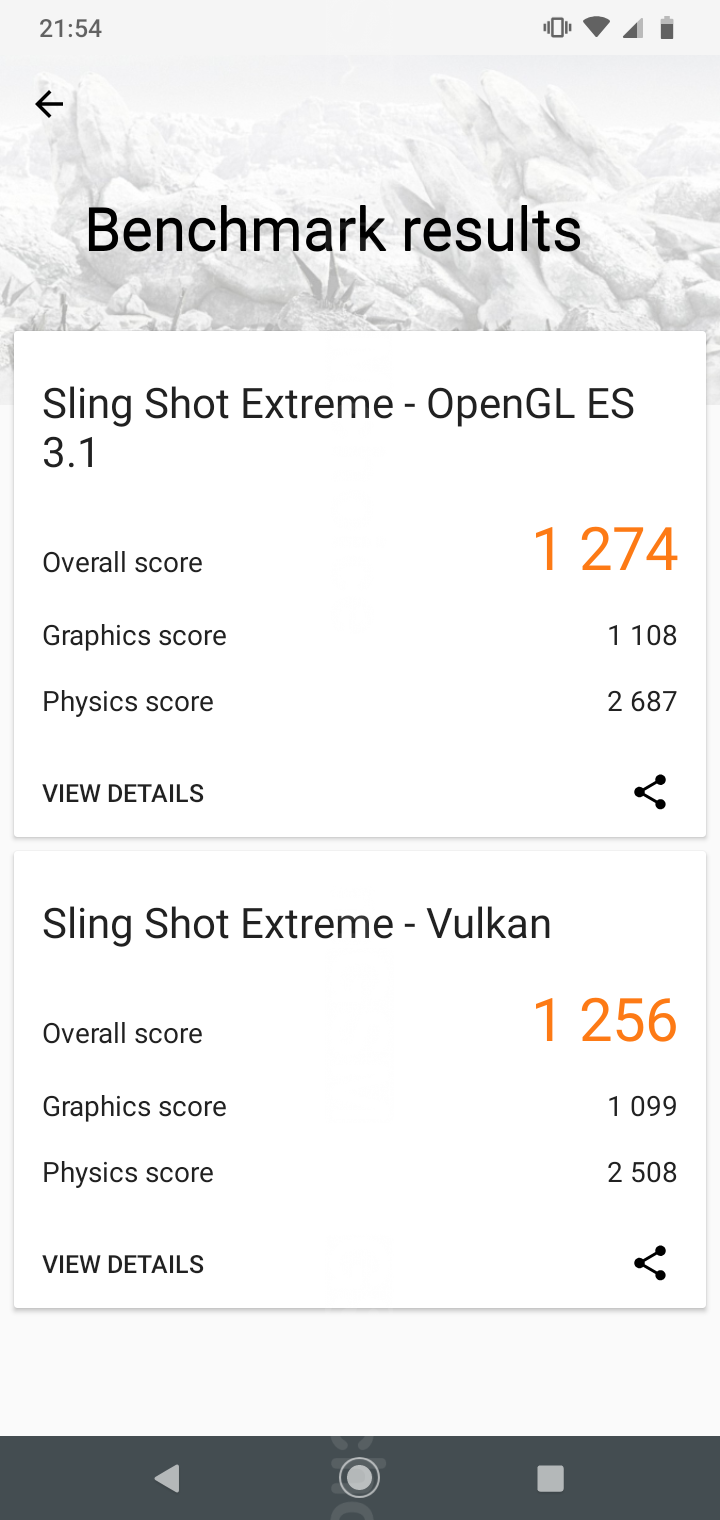View details of the Vulkan result

123,1264
